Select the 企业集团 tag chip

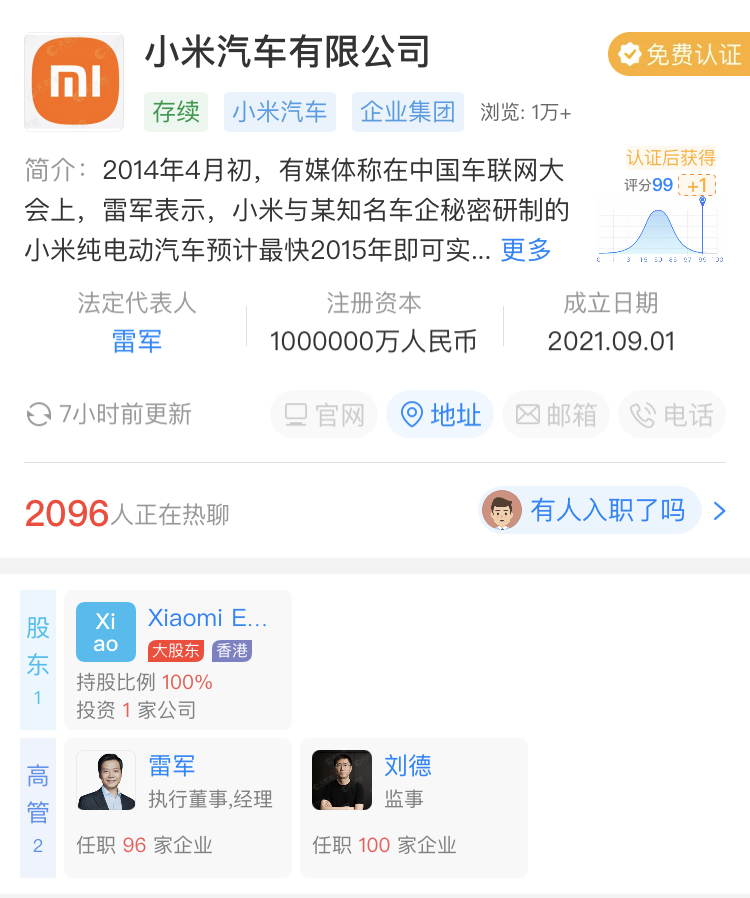pos(408,111)
